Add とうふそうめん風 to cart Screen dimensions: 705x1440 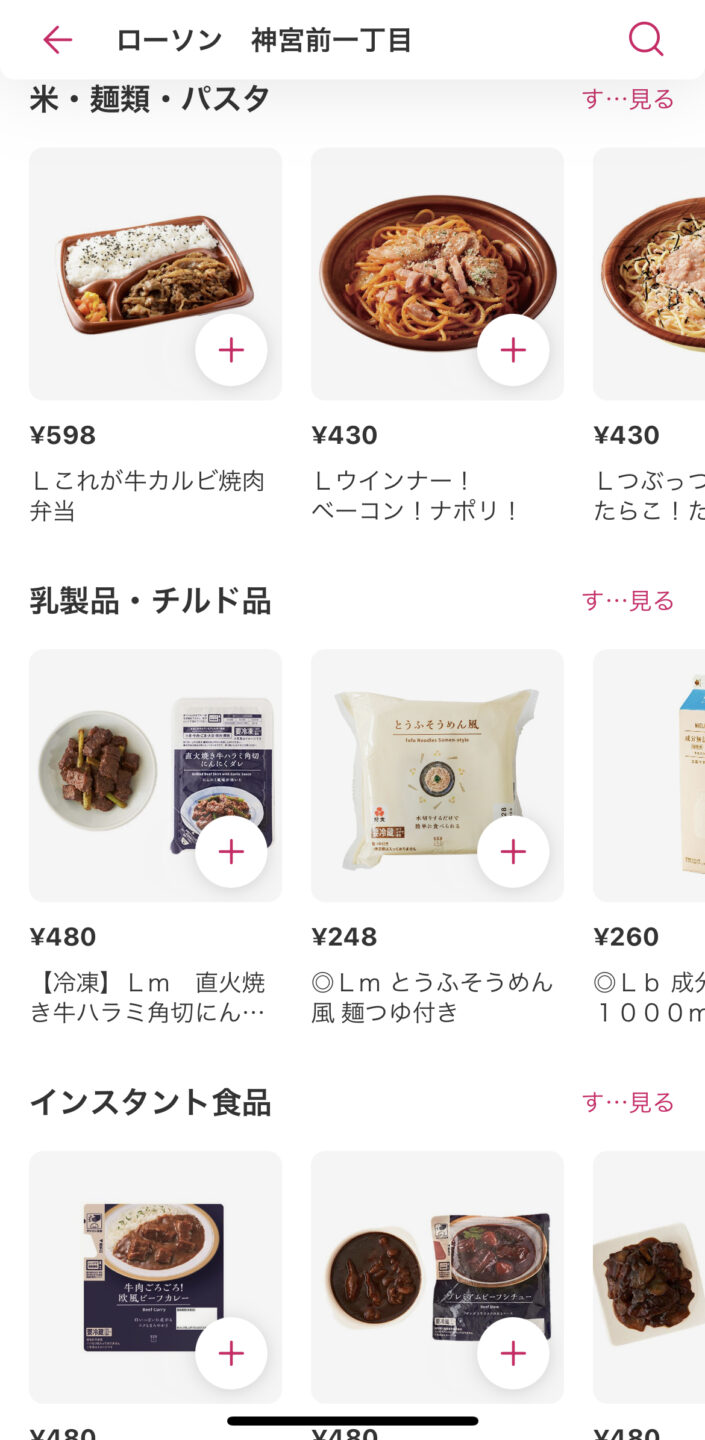[513, 852]
